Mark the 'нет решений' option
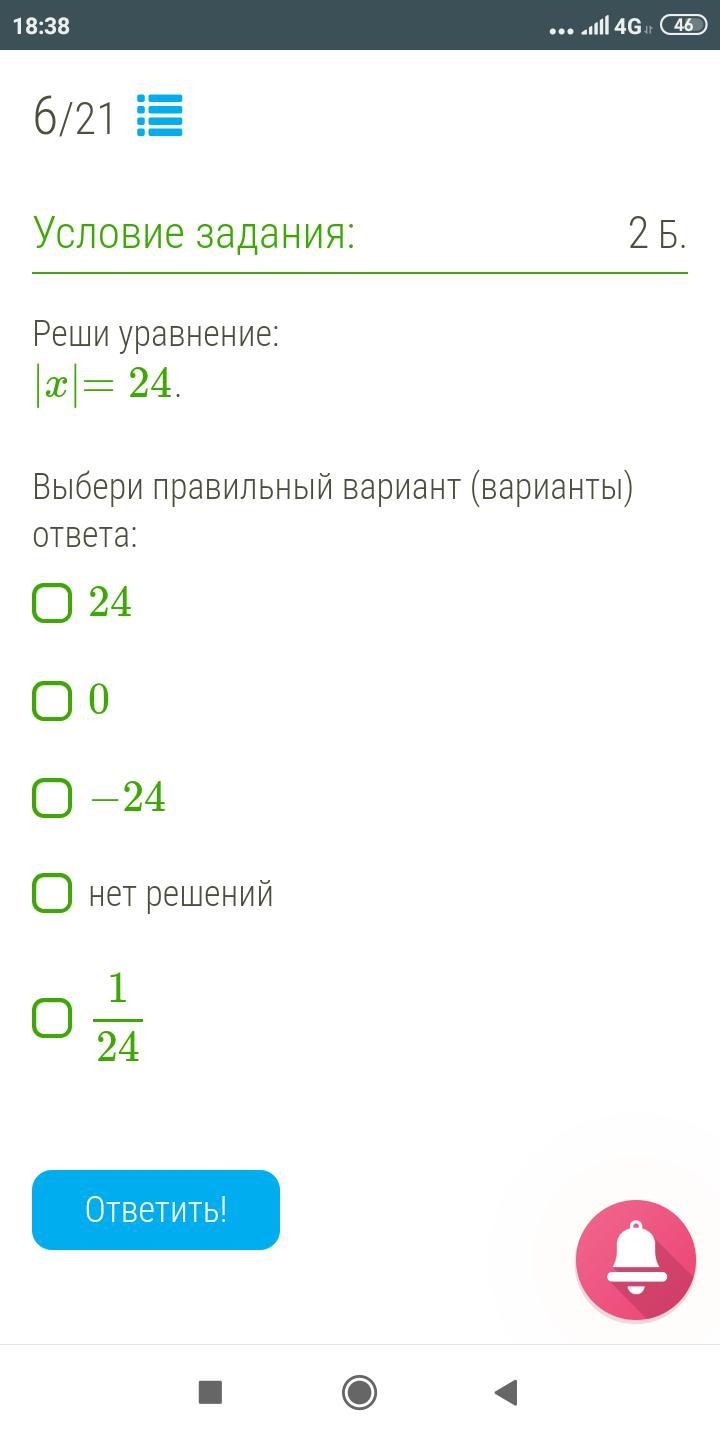The width and height of the screenshot is (720, 1440). click(x=52, y=893)
